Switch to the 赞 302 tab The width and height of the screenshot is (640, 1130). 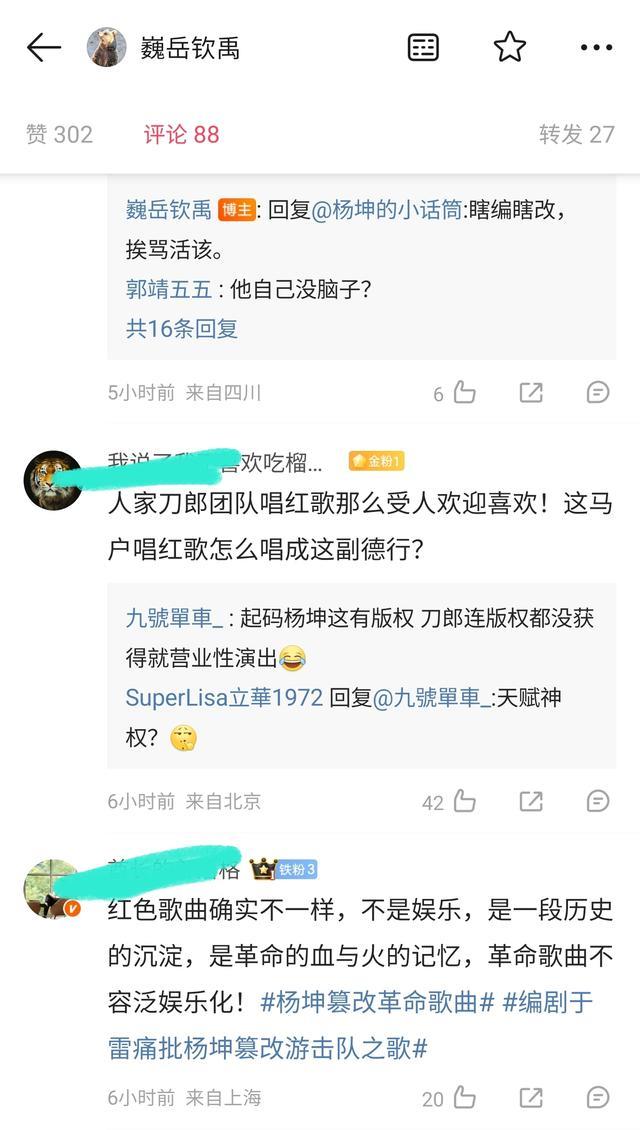pos(60,135)
